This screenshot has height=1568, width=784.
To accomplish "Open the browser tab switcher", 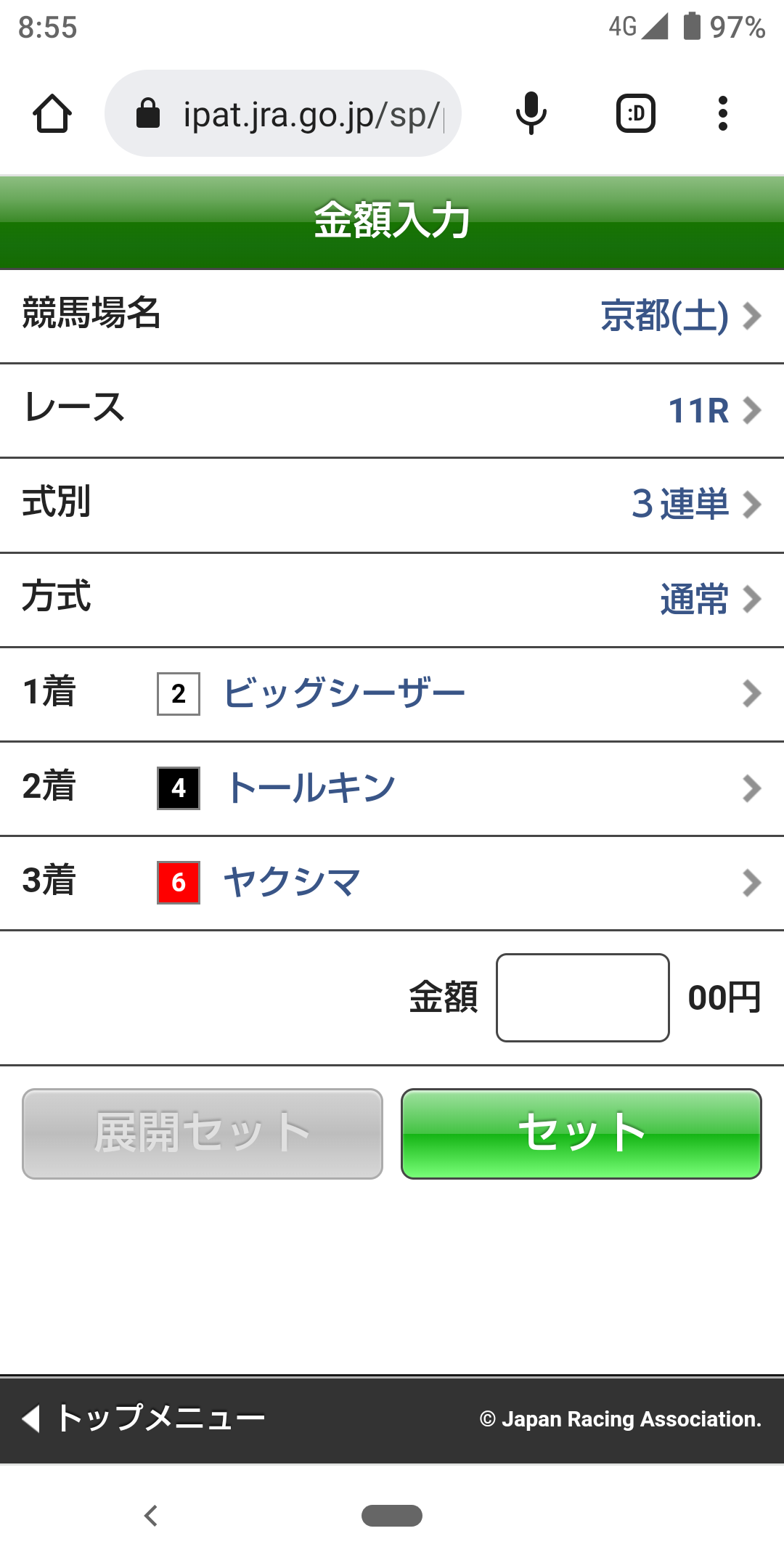I will pyautogui.click(x=635, y=114).
